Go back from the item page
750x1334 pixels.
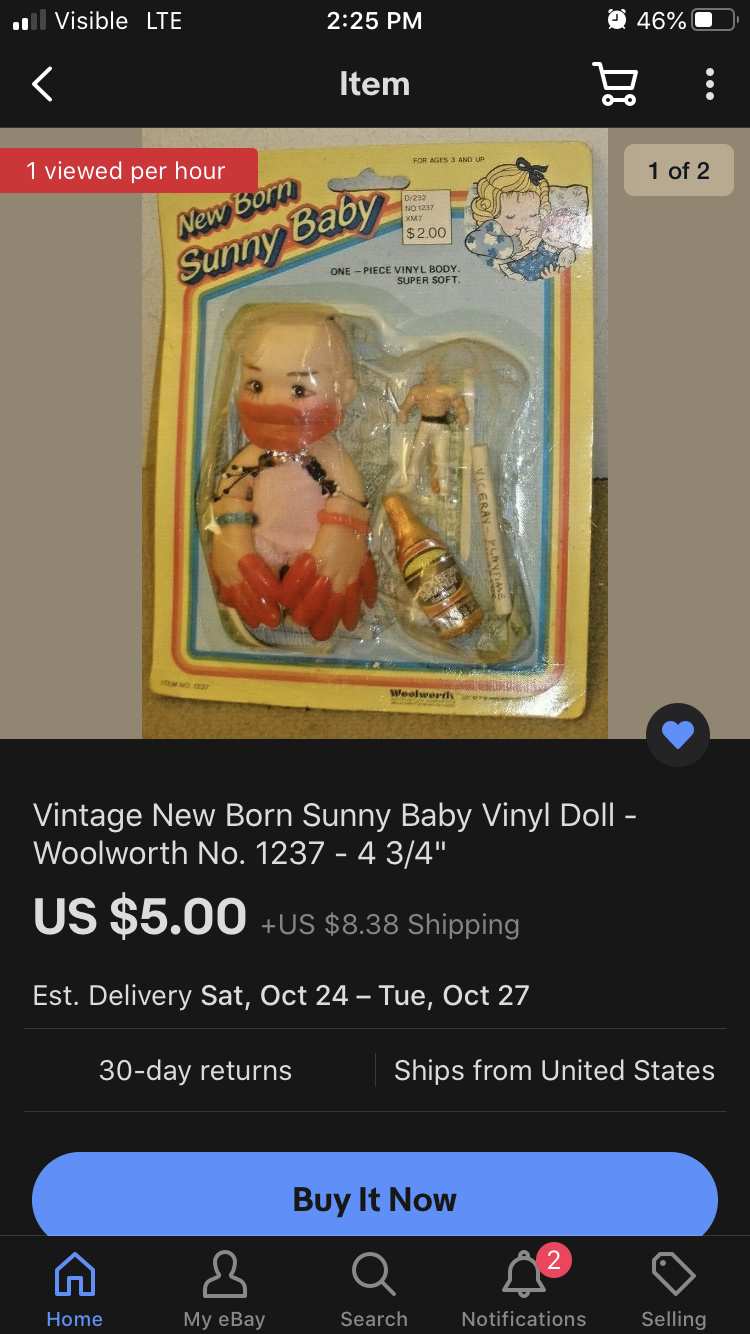[x=42, y=84]
